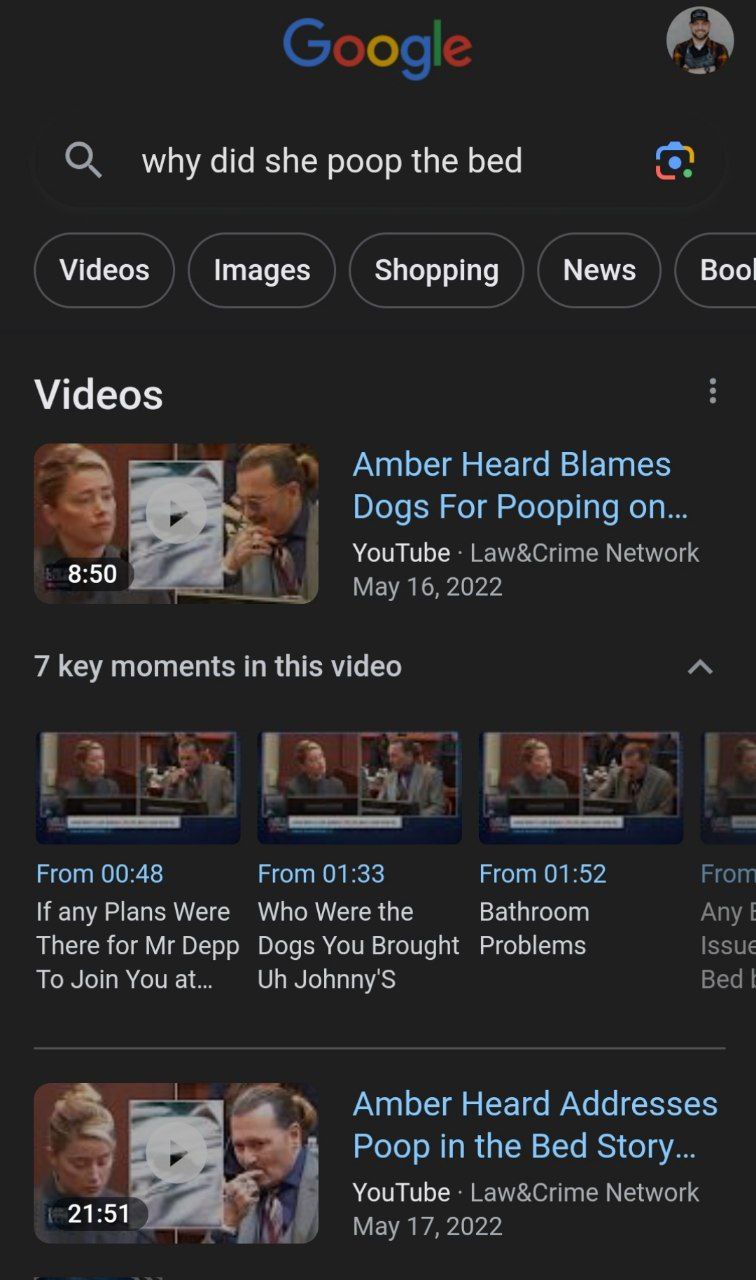Switch to the News filter chip
This screenshot has height=1280, width=756.
[x=599, y=270]
